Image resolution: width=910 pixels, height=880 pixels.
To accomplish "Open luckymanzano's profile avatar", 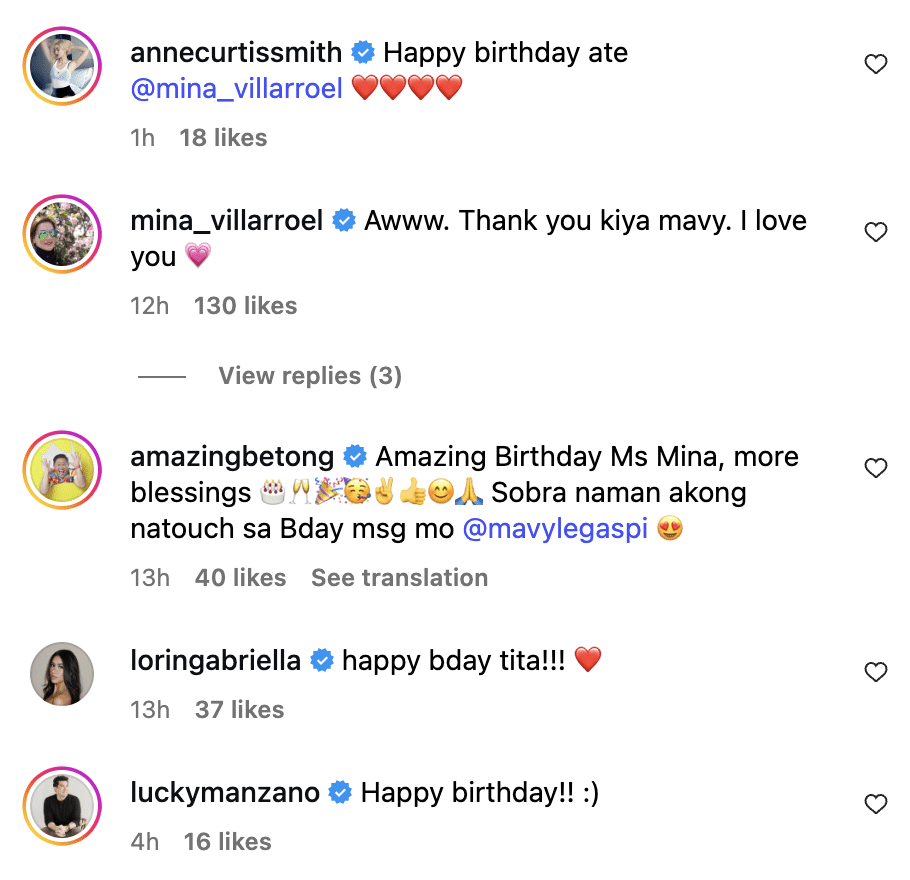I will click(62, 806).
